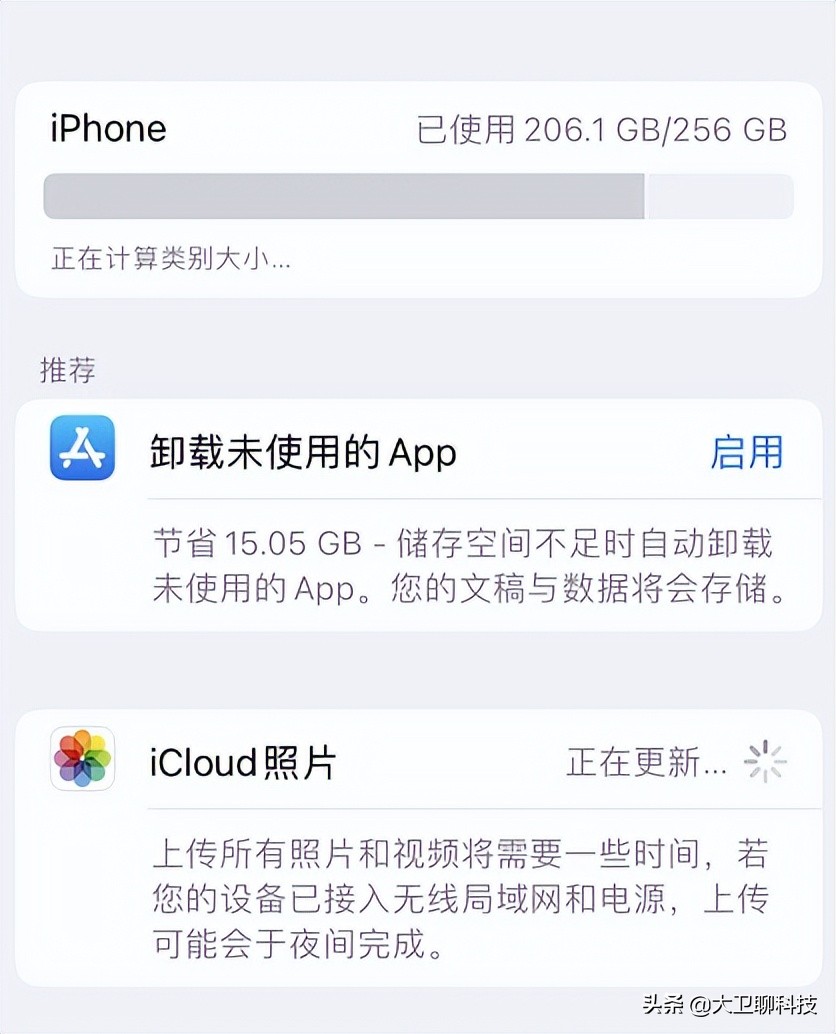Screen dimensions: 836x1034
Task: Tap the iPhone title label
Action: (x=107, y=129)
